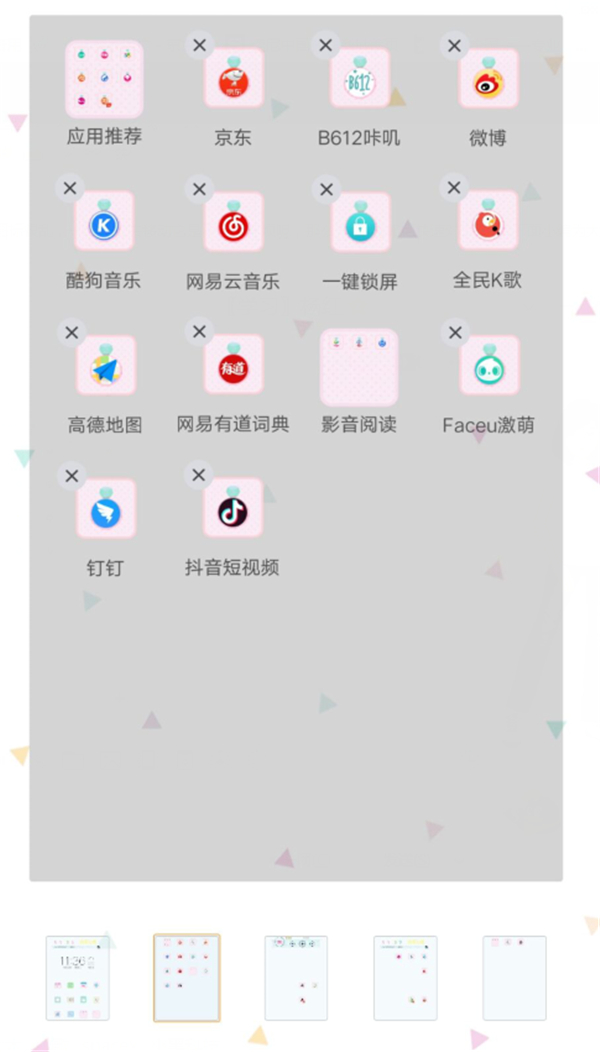Viewport: 600px width, 1052px height.
Task: Remove 酷狗音乐 from the home screen
Action: (69, 188)
